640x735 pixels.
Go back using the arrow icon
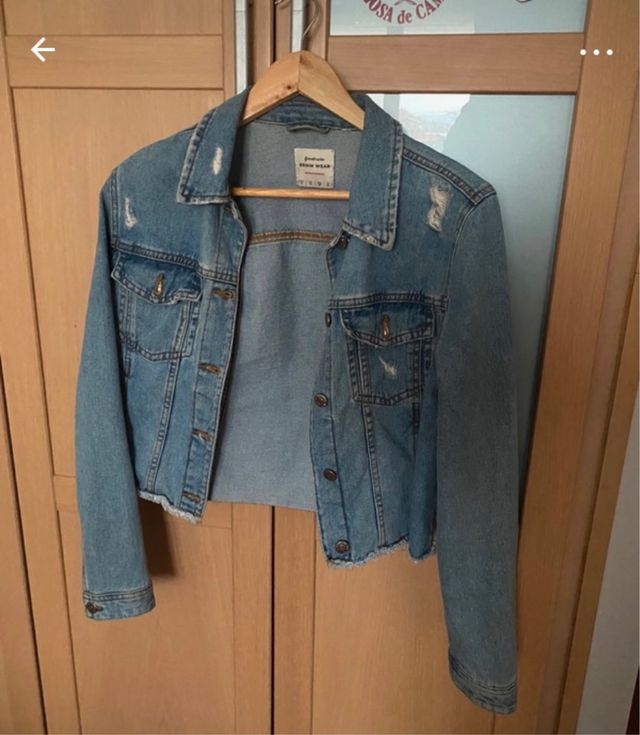click(x=42, y=50)
